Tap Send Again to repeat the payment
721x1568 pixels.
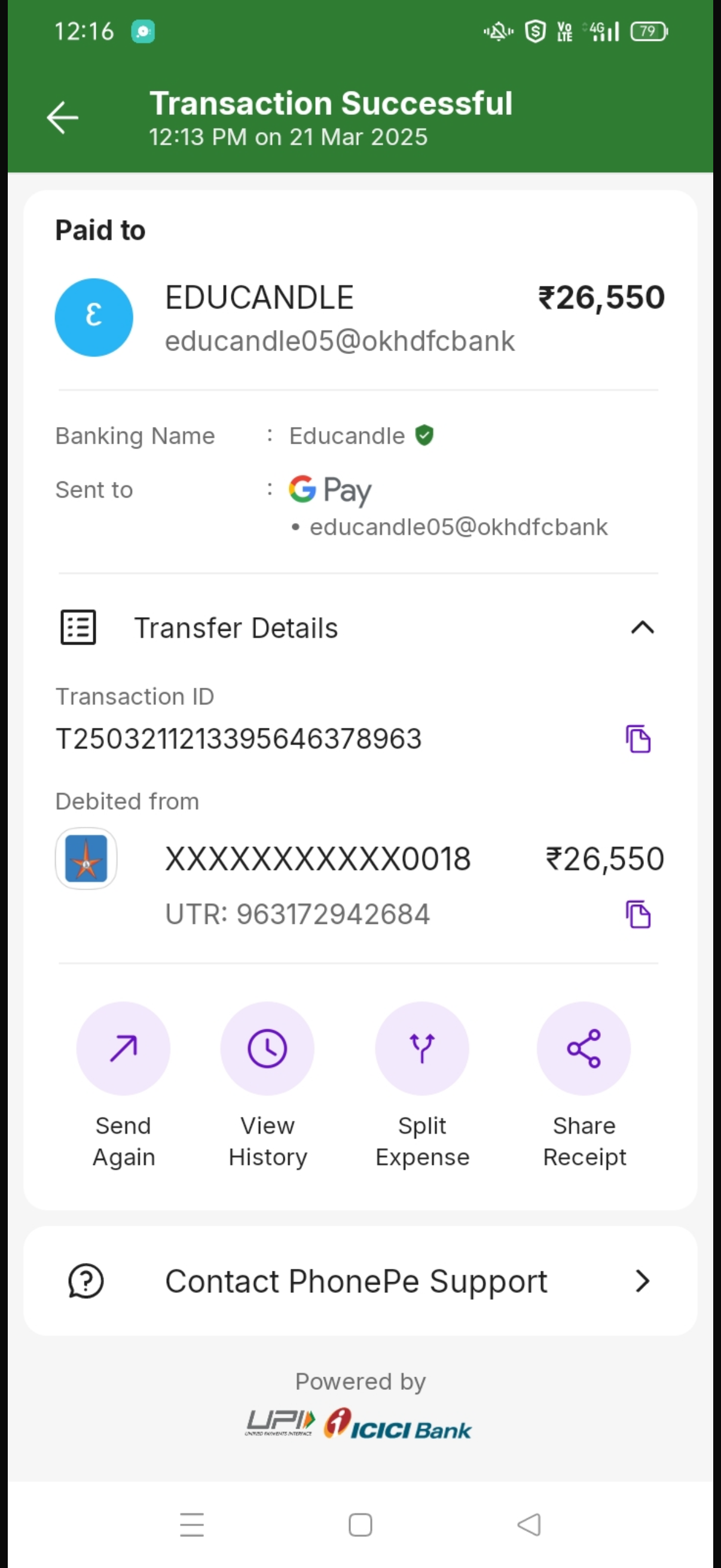123,1049
